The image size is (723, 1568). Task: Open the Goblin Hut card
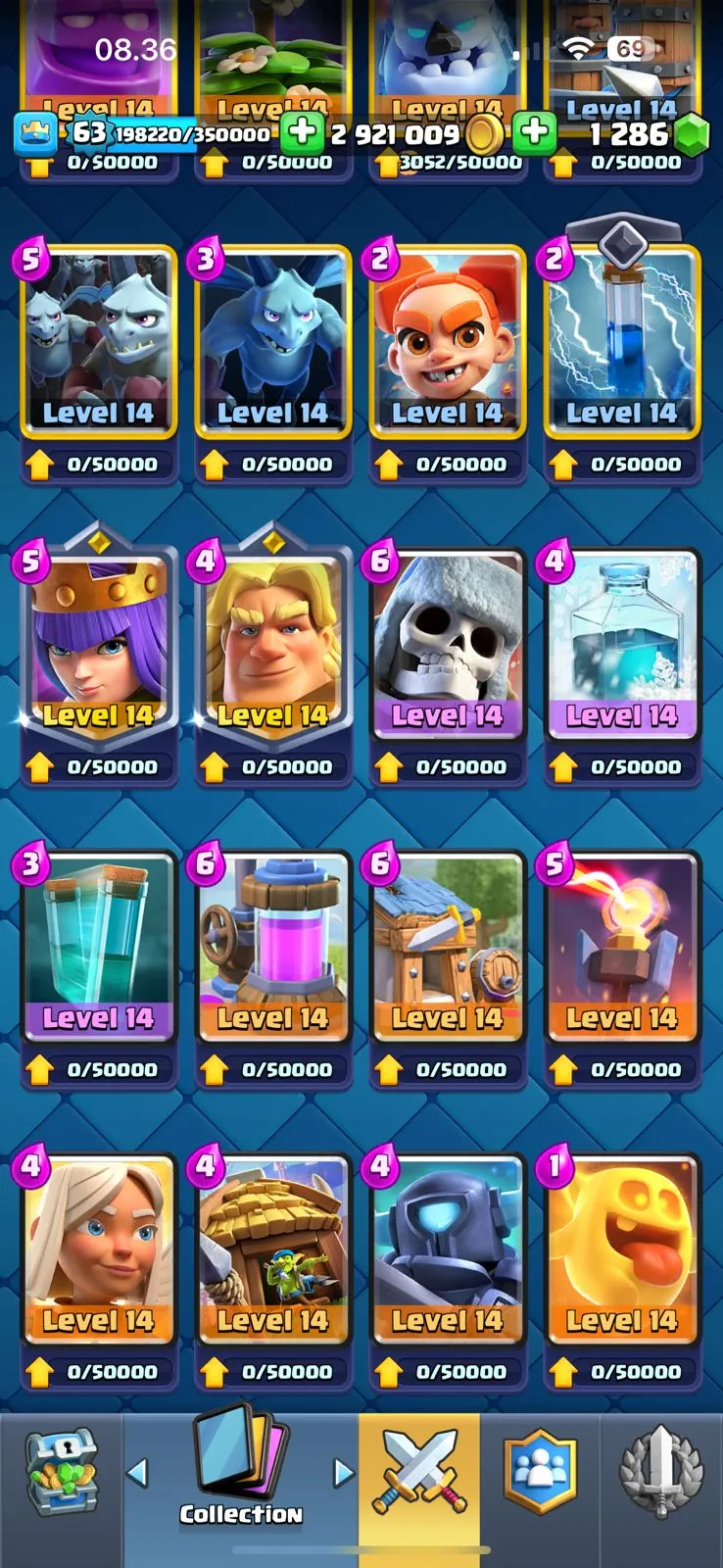click(272, 1248)
